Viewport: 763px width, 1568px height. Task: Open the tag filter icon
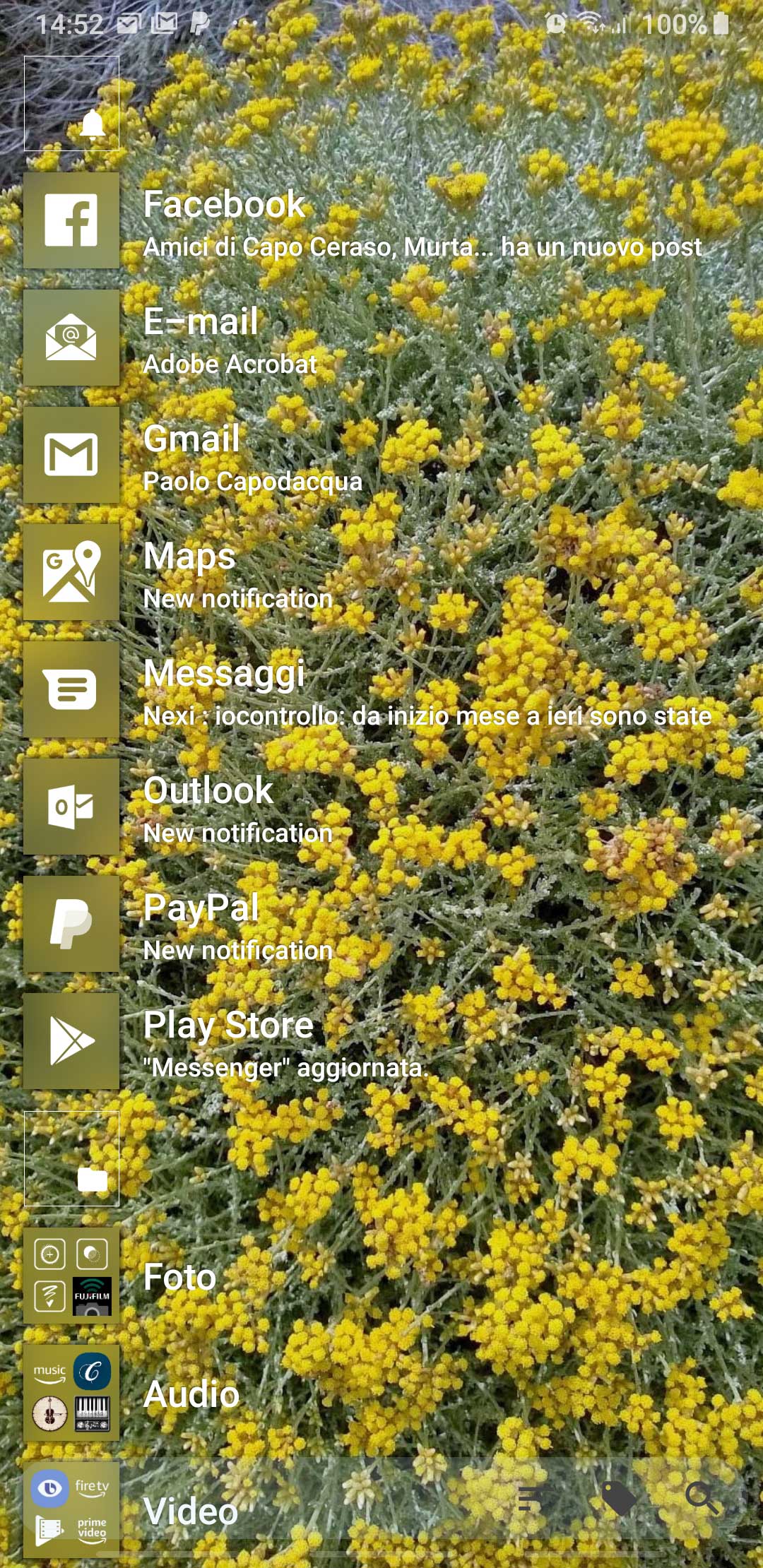(x=618, y=1497)
